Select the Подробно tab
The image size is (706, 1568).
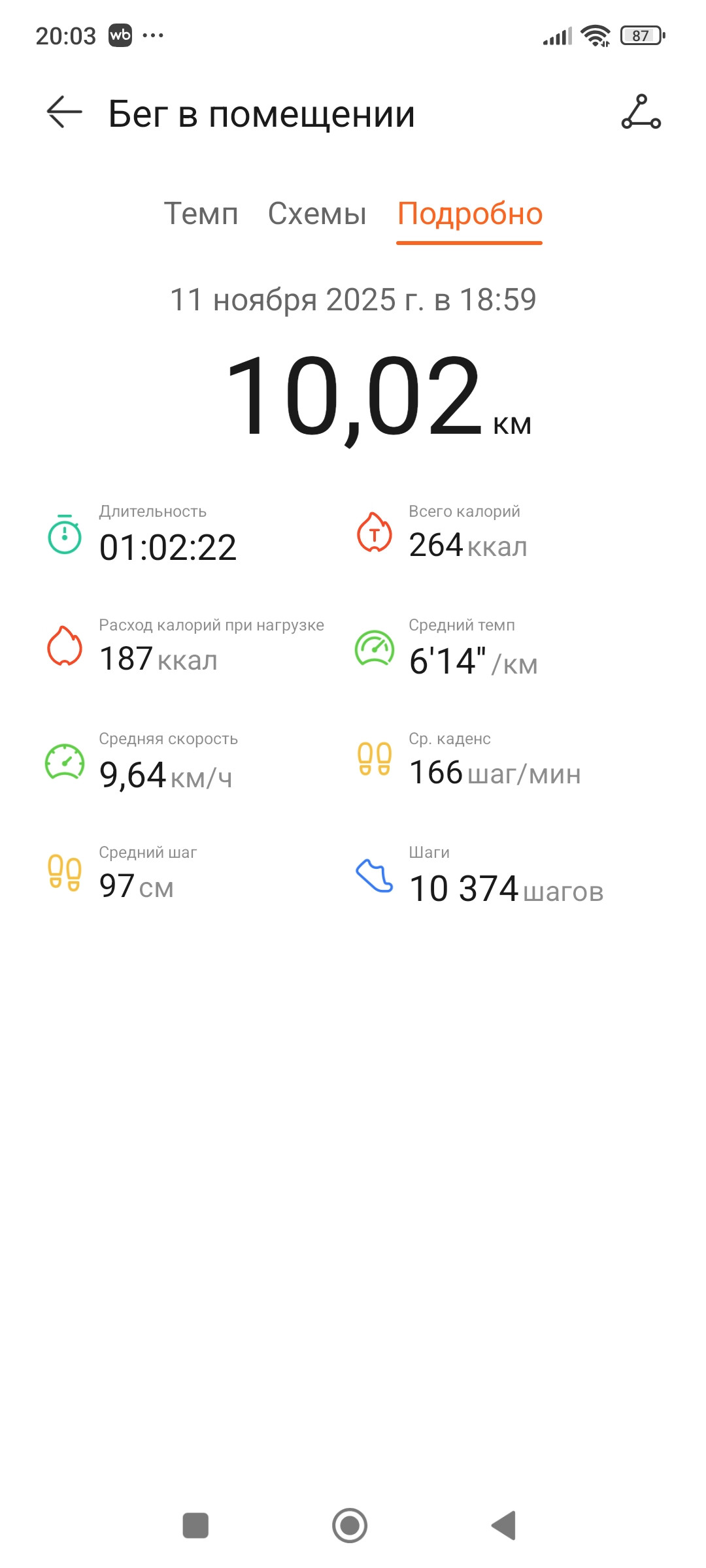coord(470,214)
